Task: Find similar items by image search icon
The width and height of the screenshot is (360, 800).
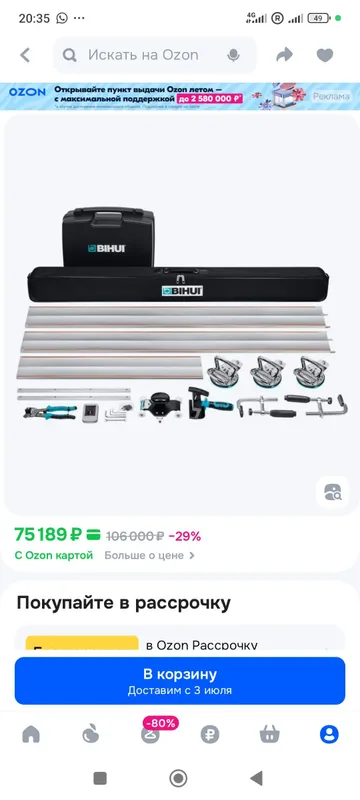Action: (332, 492)
